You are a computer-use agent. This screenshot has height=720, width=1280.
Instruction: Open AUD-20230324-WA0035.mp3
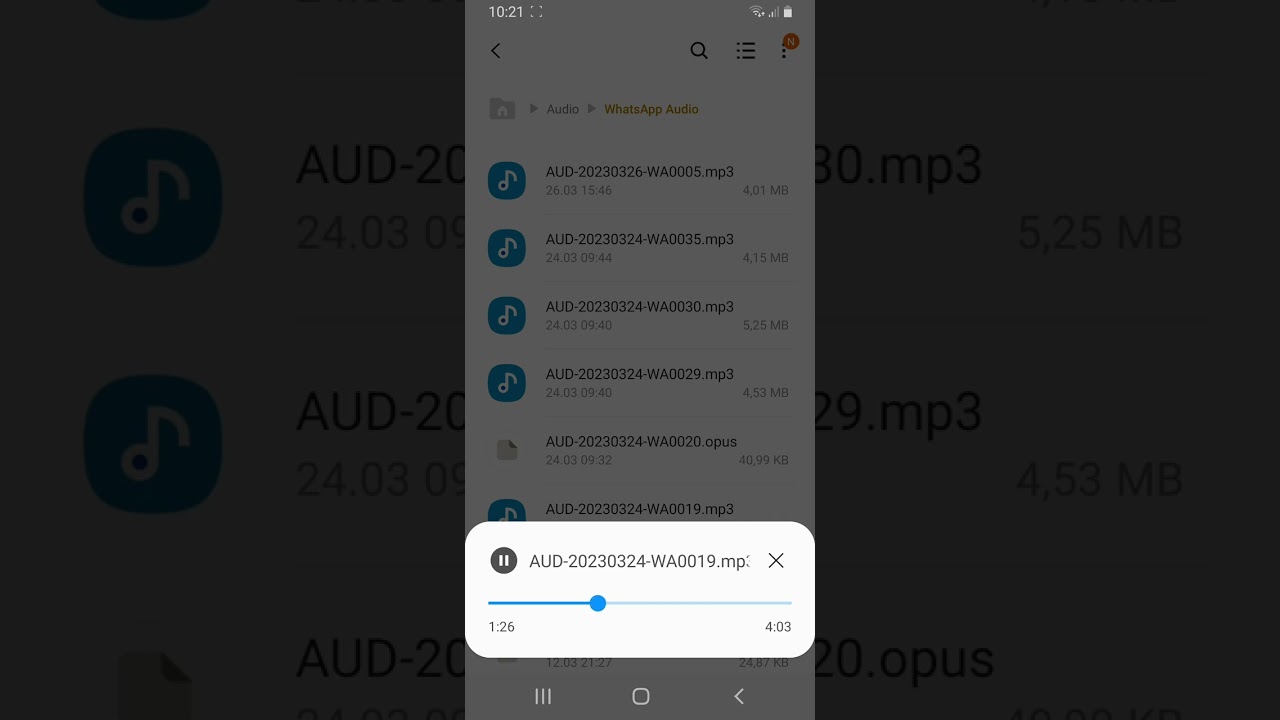tap(640, 248)
